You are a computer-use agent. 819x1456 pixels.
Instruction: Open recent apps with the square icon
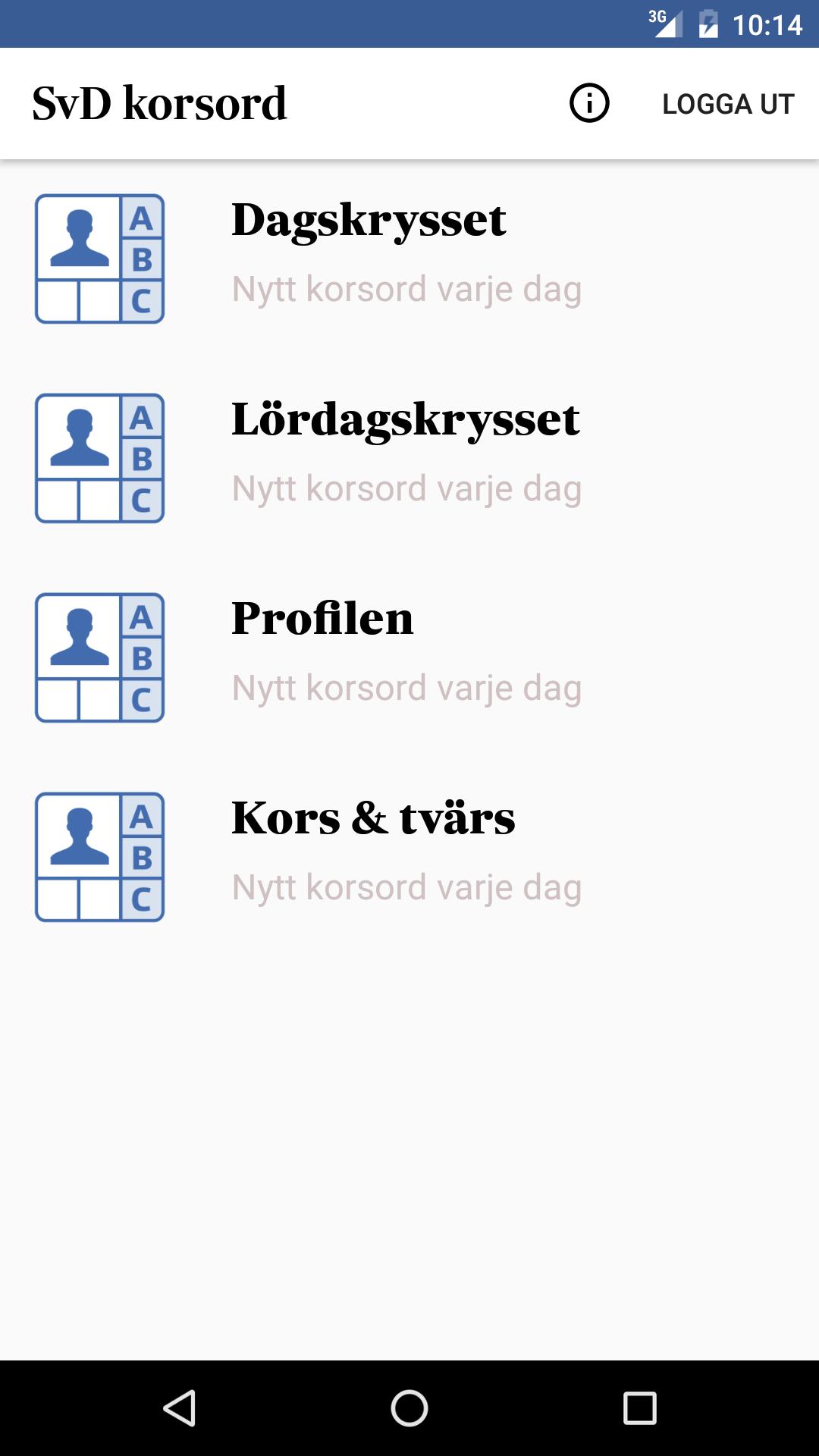tap(641, 1405)
